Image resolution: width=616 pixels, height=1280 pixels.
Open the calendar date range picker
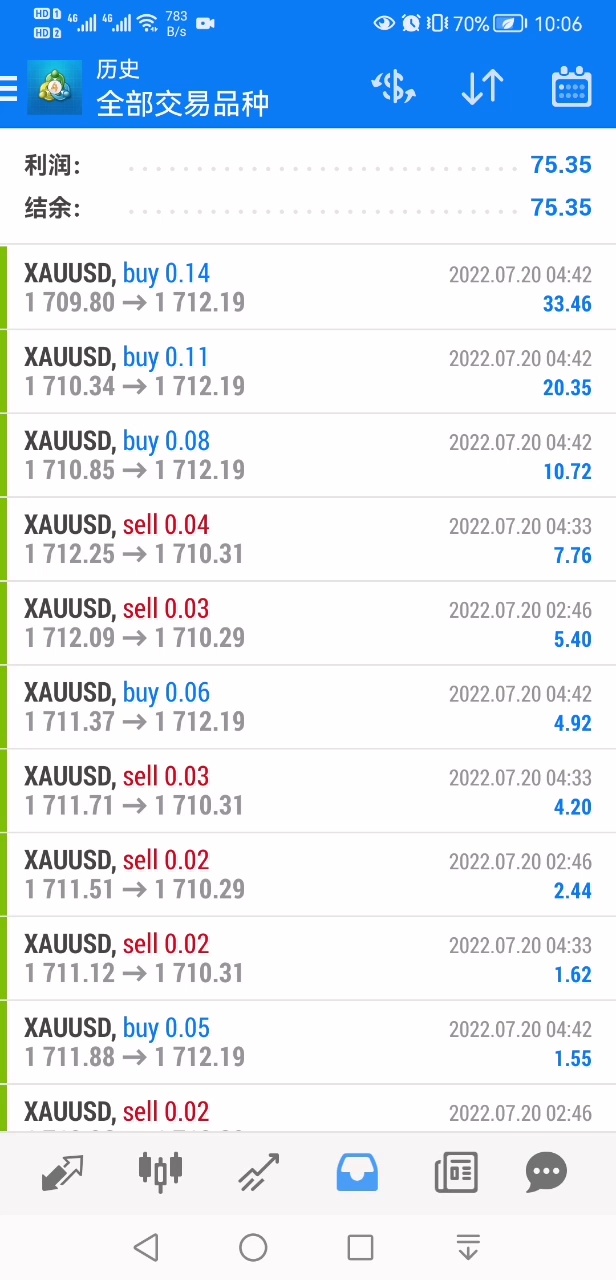(x=571, y=88)
